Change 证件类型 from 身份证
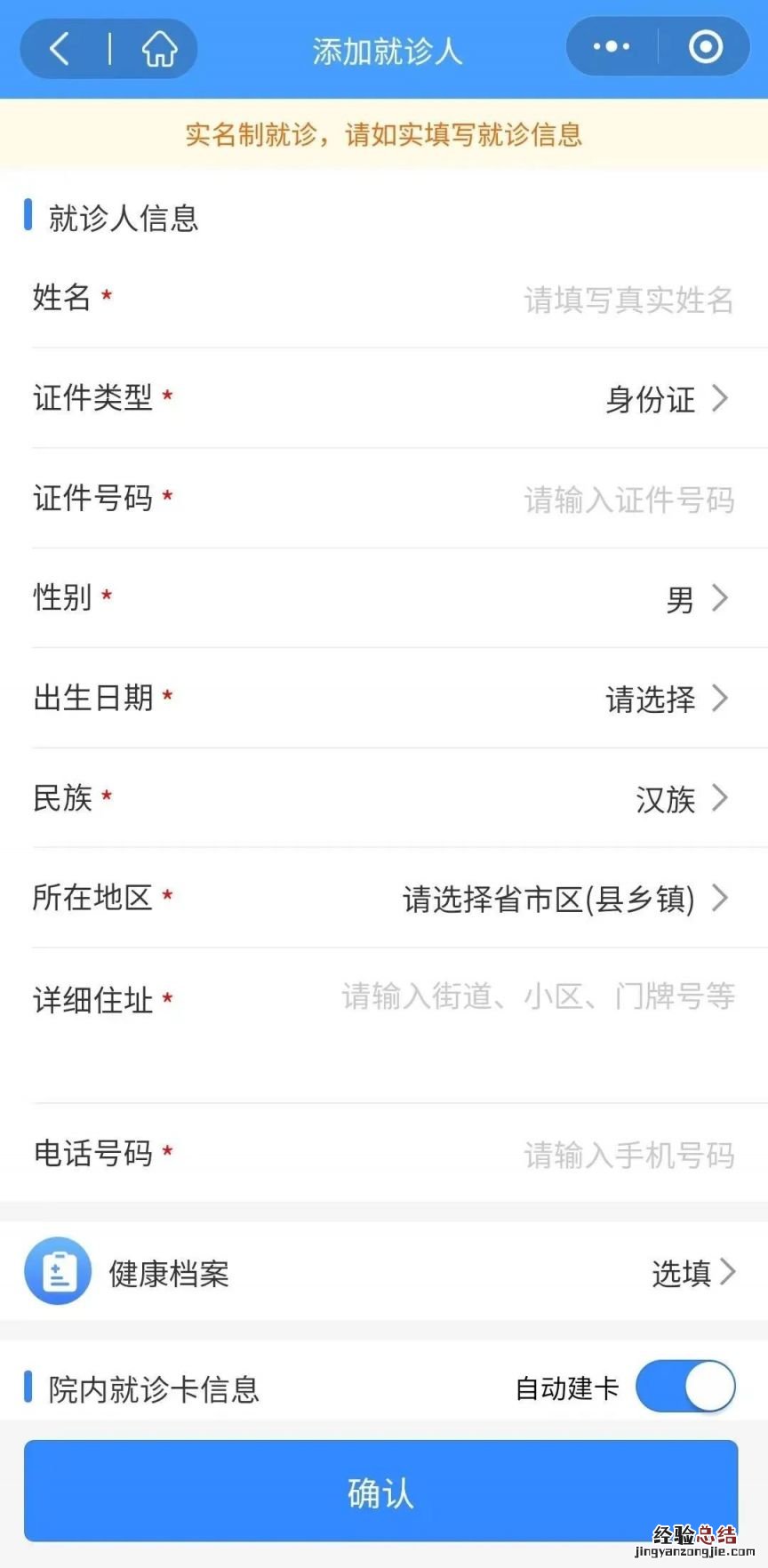This screenshot has height=1568, width=768. coord(667,399)
